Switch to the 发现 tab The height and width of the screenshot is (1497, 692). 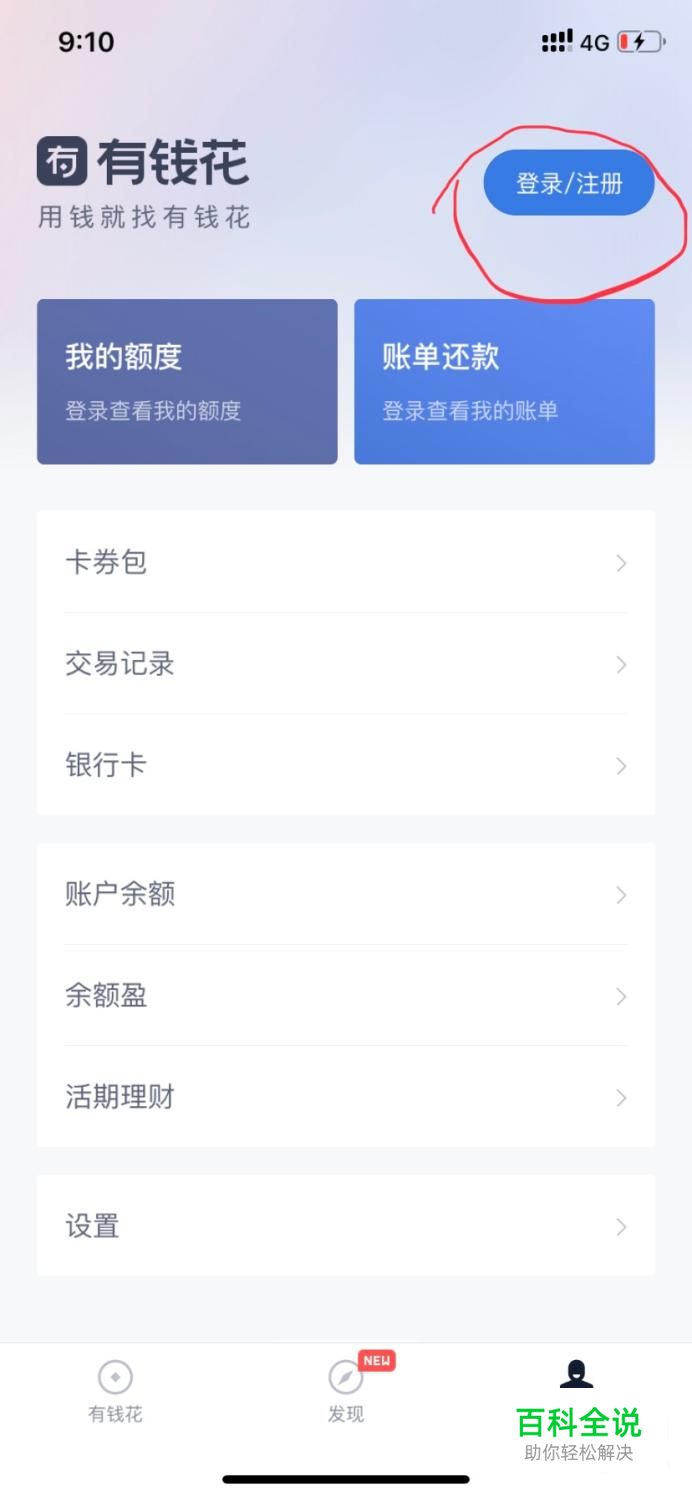tap(346, 1392)
